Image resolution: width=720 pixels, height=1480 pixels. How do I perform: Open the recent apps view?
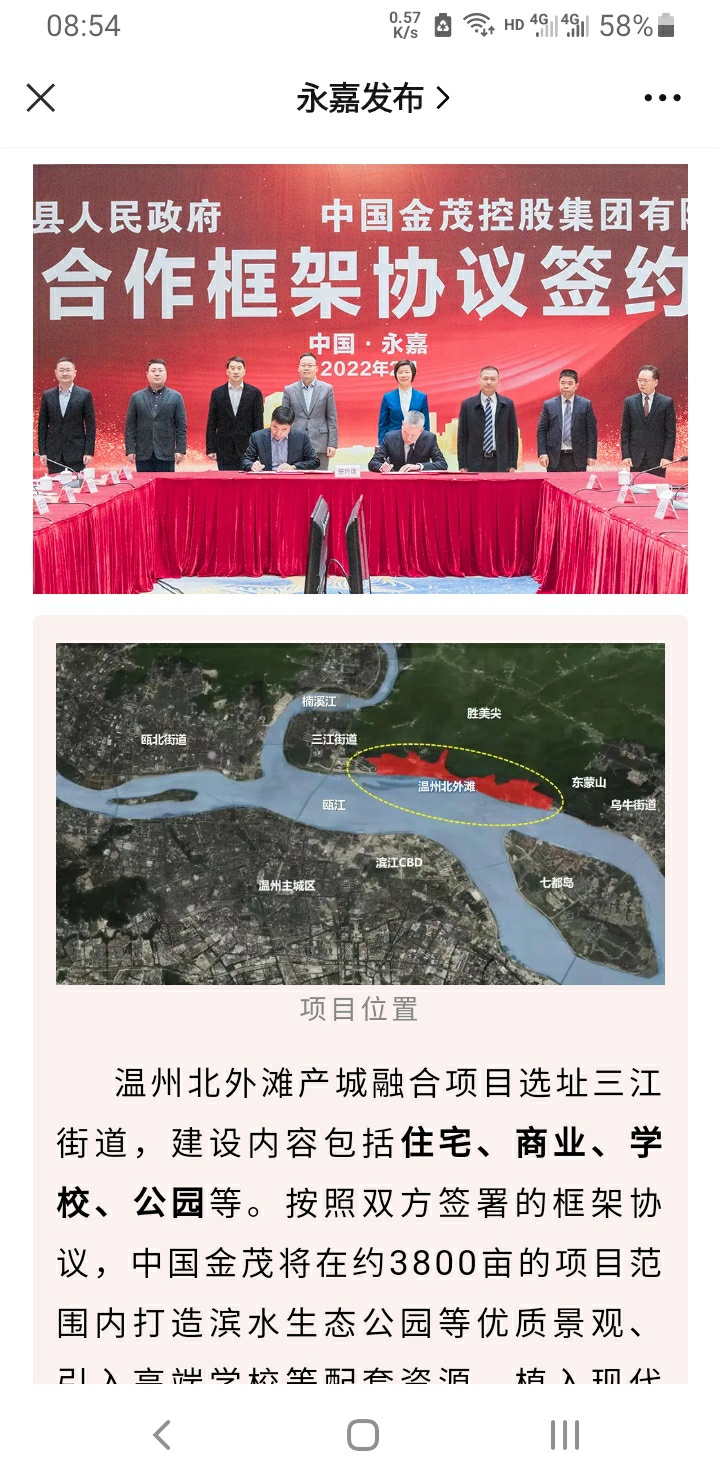(564, 1435)
